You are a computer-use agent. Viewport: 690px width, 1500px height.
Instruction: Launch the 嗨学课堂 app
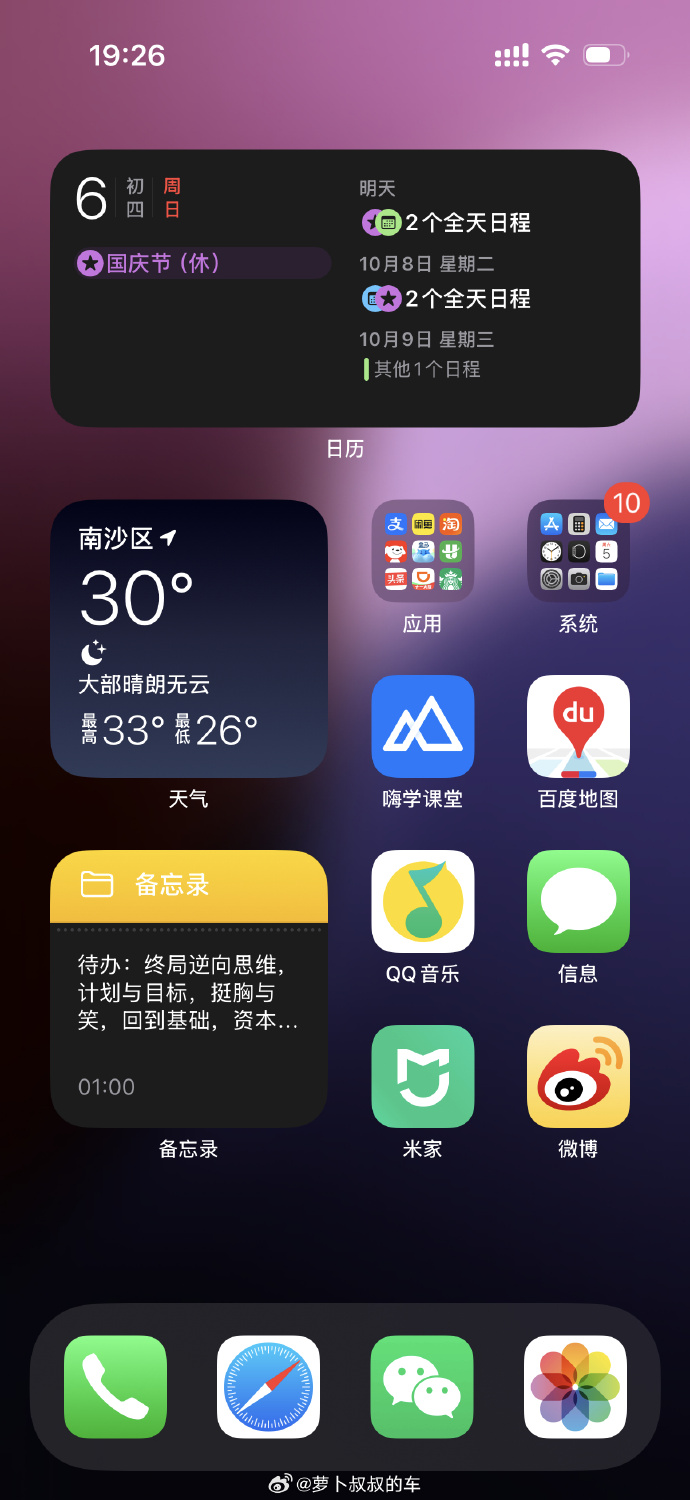point(422,726)
